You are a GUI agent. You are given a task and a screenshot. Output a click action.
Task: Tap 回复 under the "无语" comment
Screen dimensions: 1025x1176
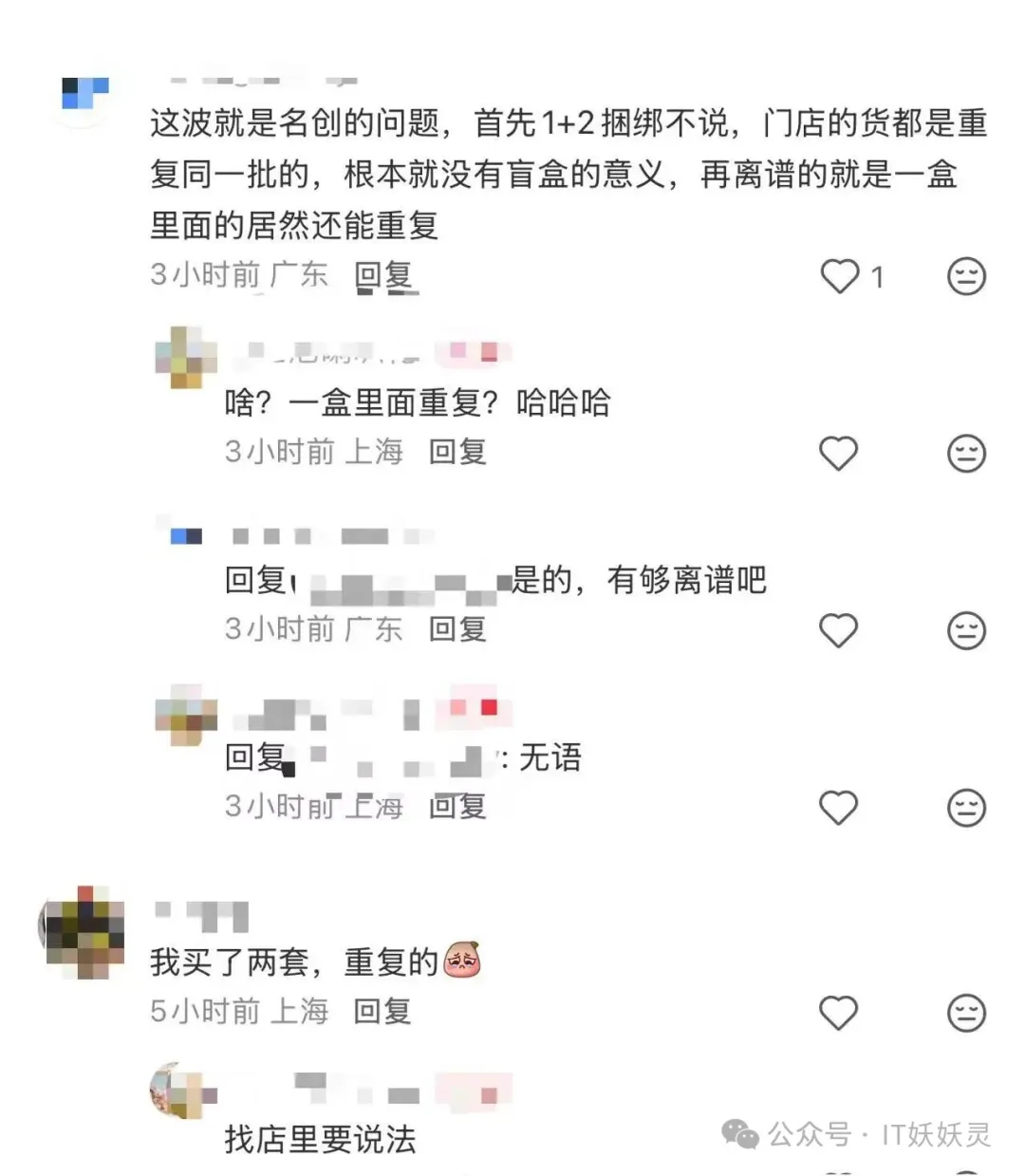pos(457,806)
